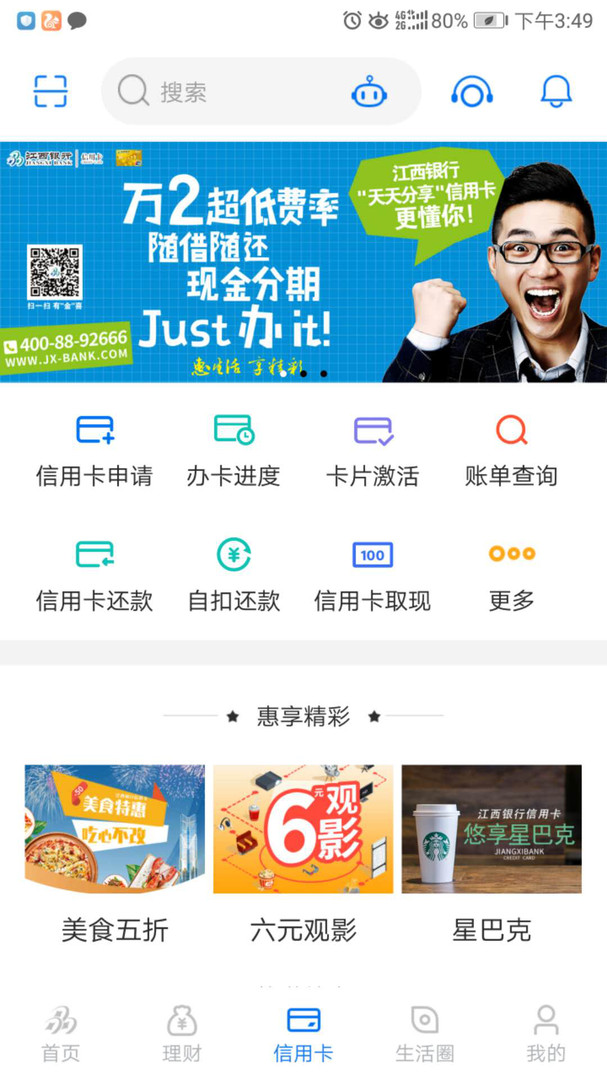
Task: Contact customer service via headset icon
Action: coord(472,91)
